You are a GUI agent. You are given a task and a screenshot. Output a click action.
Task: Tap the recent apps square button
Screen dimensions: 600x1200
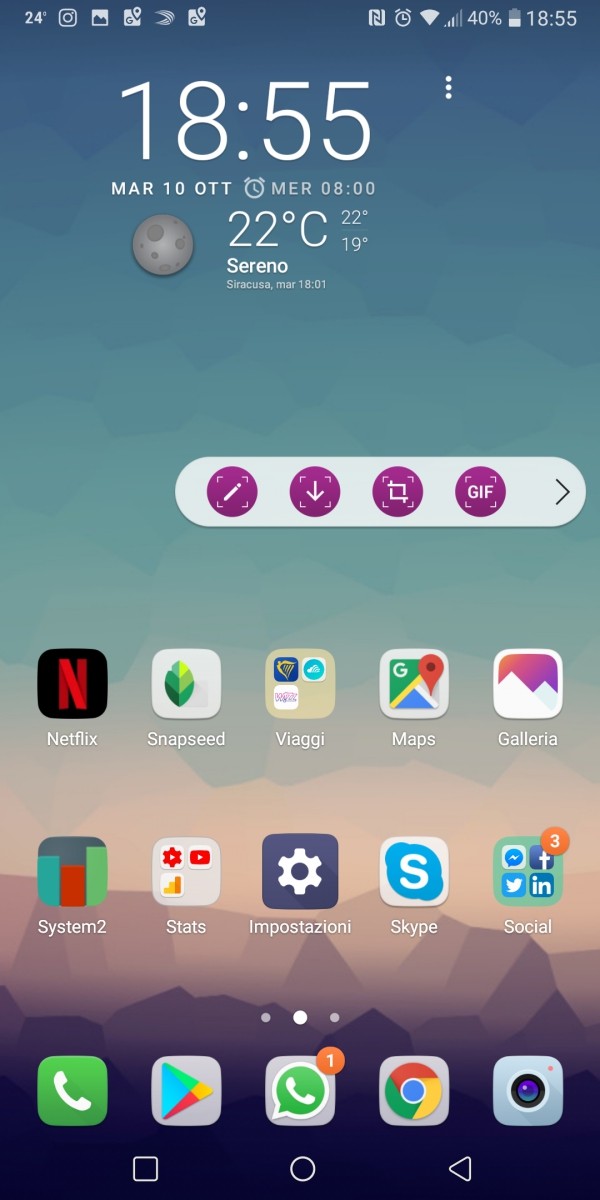pyautogui.click(x=145, y=1168)
